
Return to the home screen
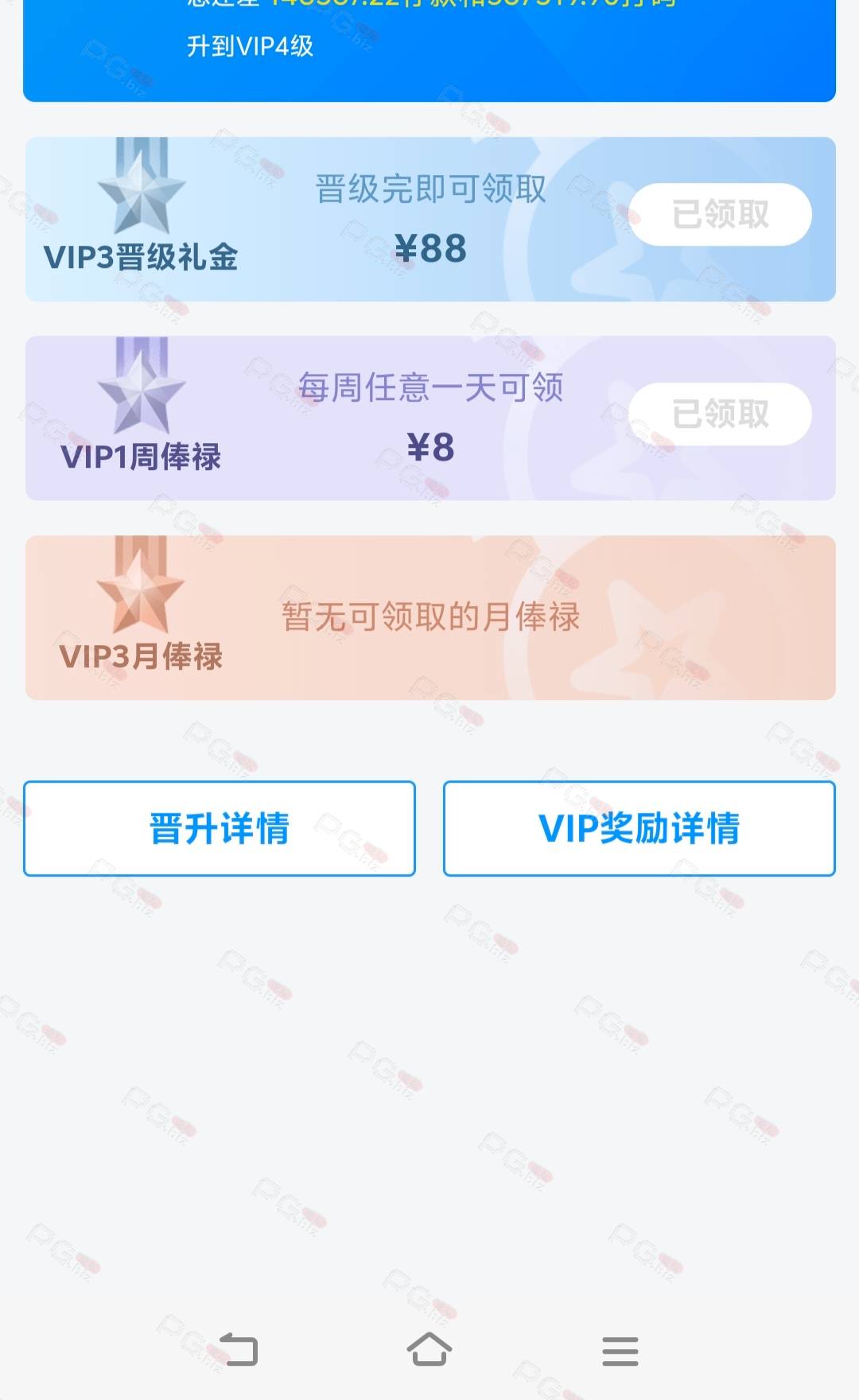[429, 1349]
